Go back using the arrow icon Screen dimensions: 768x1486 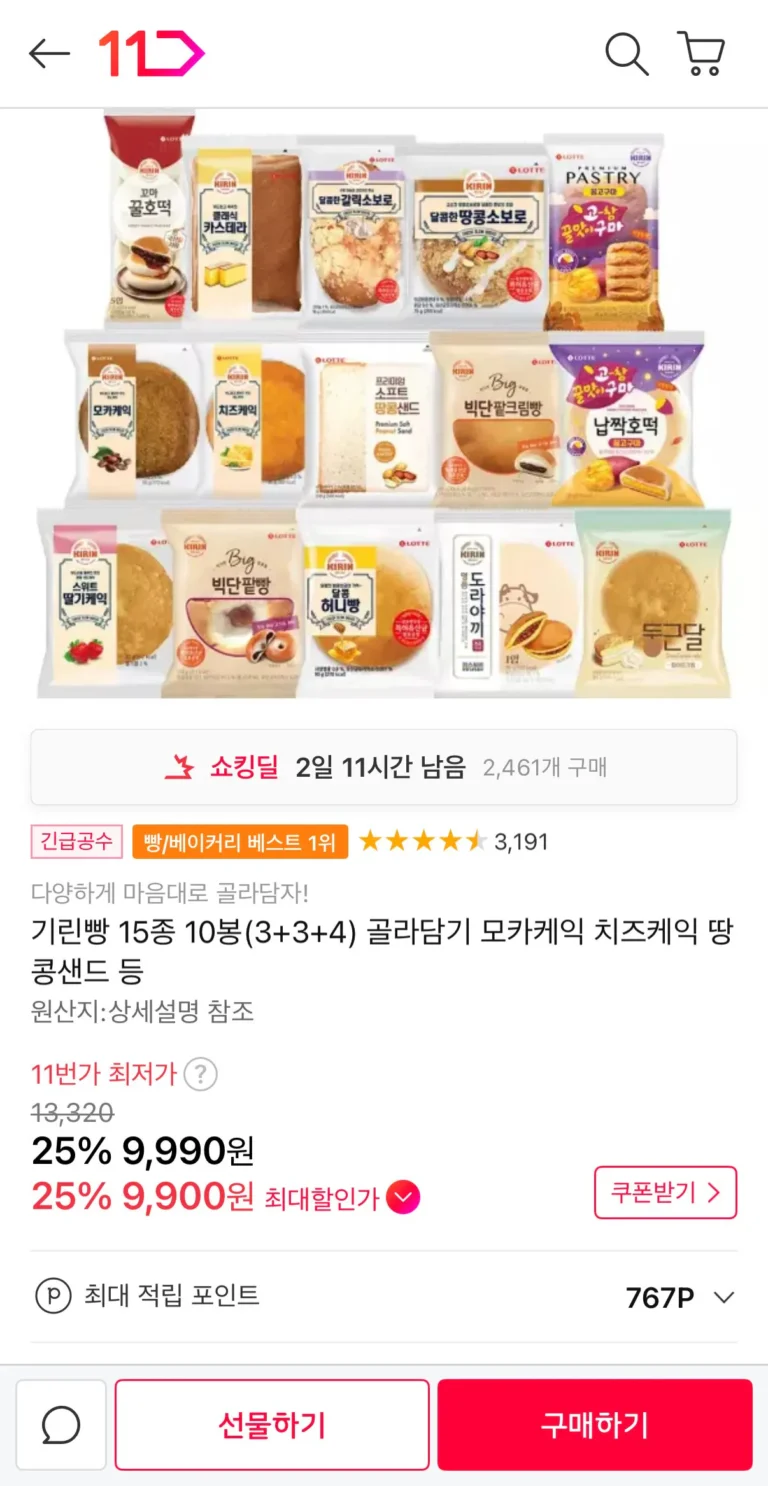click(49, 54)
